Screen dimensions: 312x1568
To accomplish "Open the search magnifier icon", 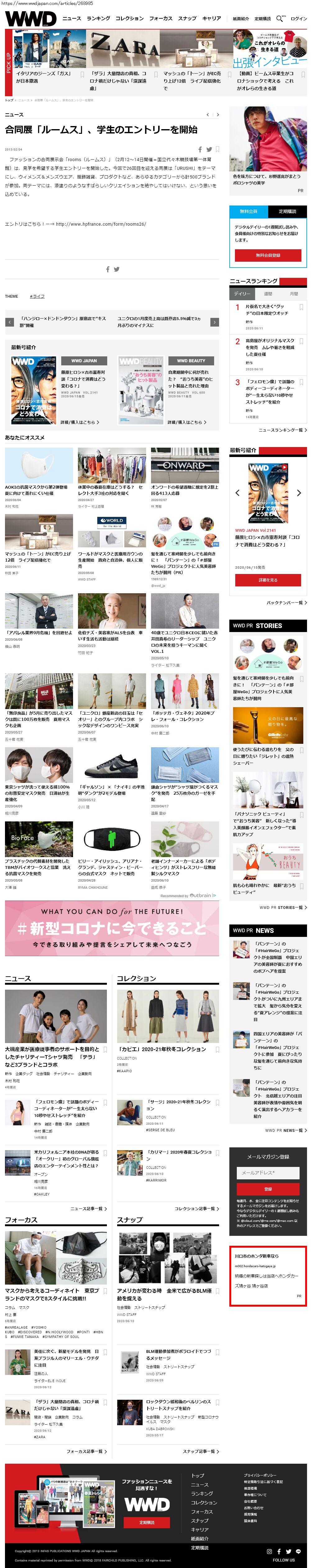I will click(279, 19).
